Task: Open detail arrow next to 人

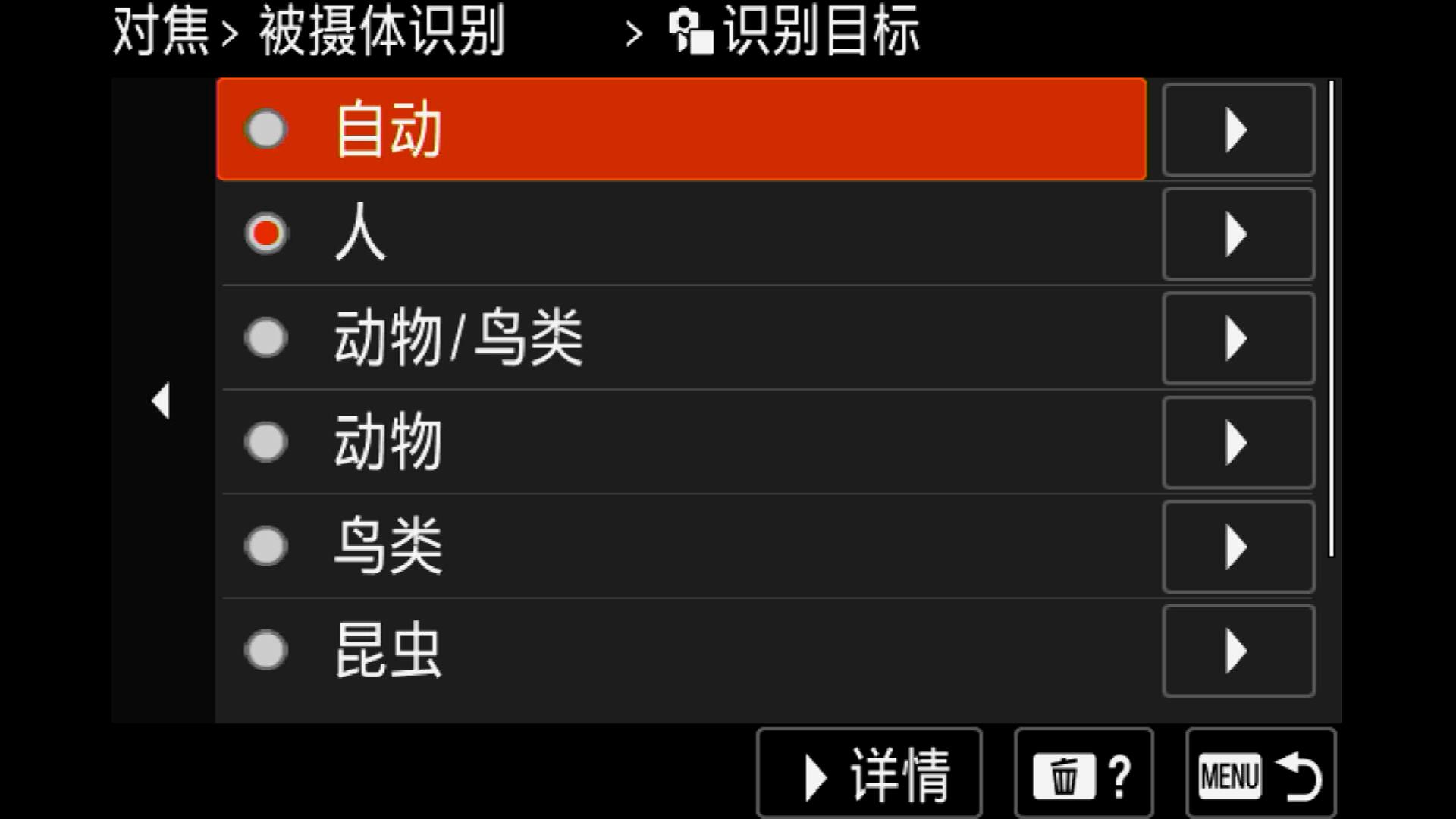Action: point(1238,234)
